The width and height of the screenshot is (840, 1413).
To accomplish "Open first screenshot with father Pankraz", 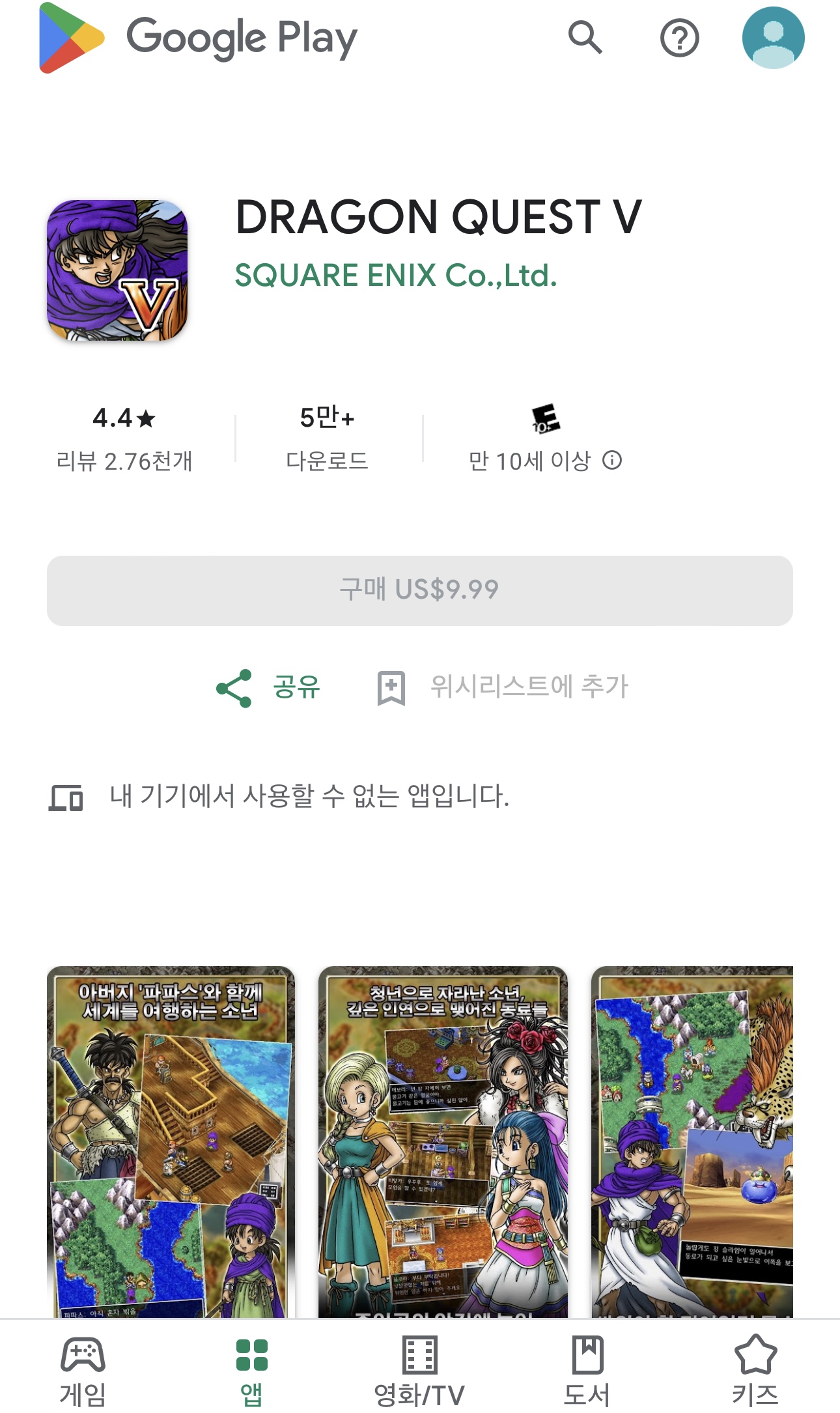I will (171, 1140).
